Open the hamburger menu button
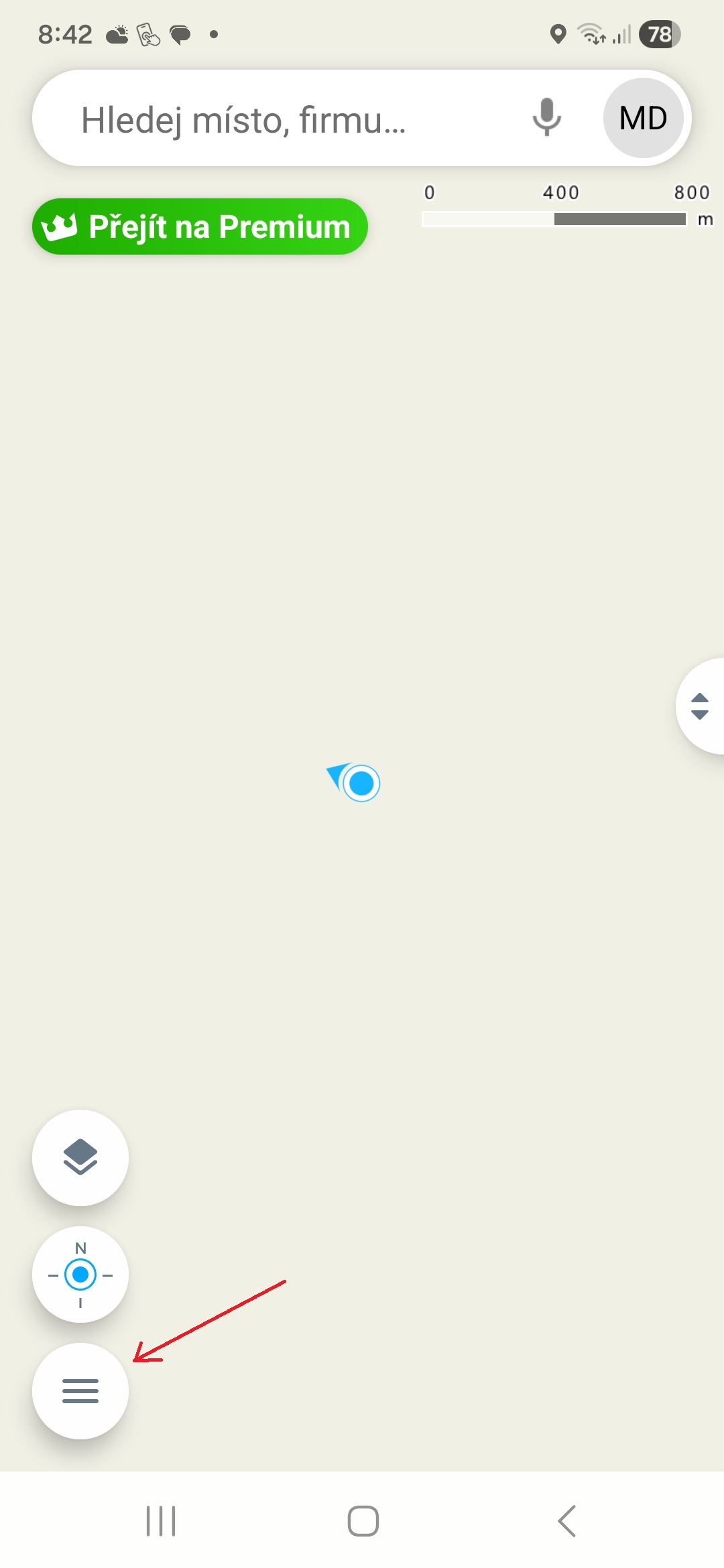This screenshot has height=1568, width=724. tap(80, 1391)
